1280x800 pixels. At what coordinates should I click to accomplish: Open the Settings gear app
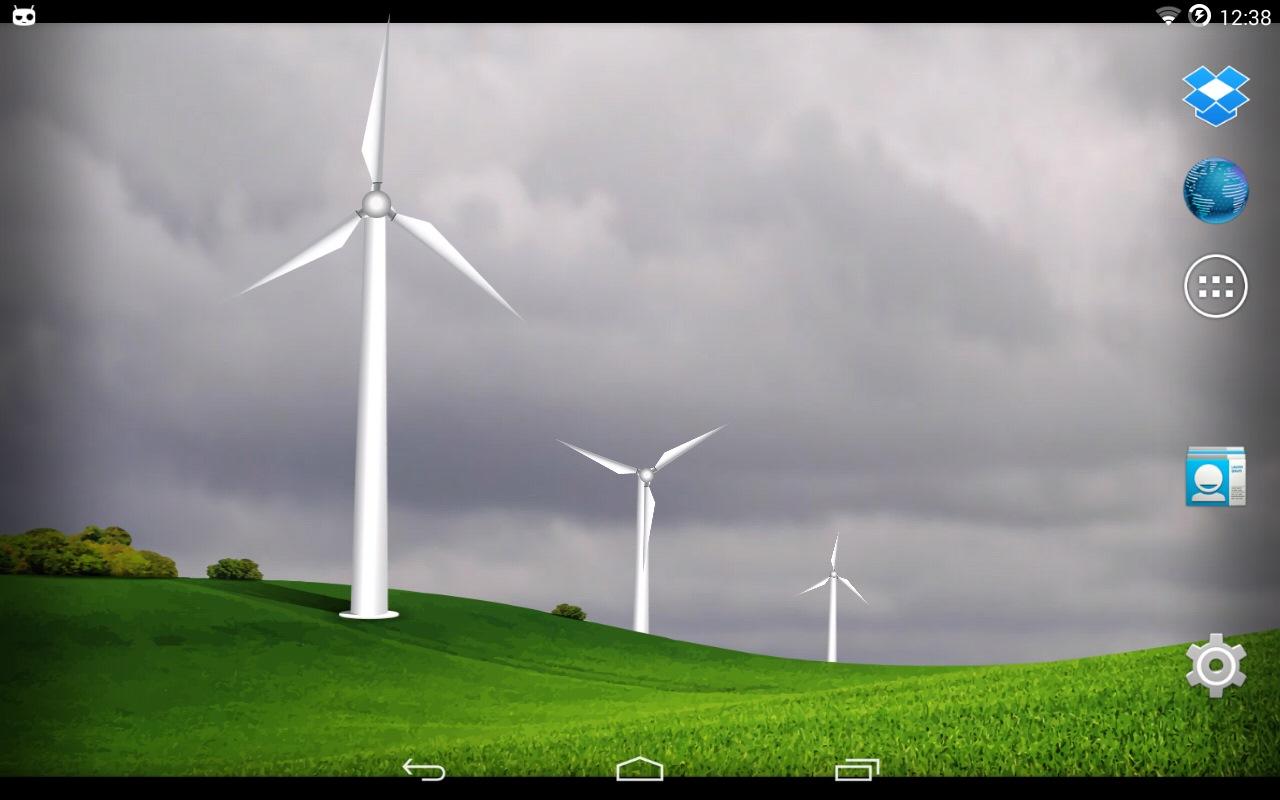coord(1215,665)
